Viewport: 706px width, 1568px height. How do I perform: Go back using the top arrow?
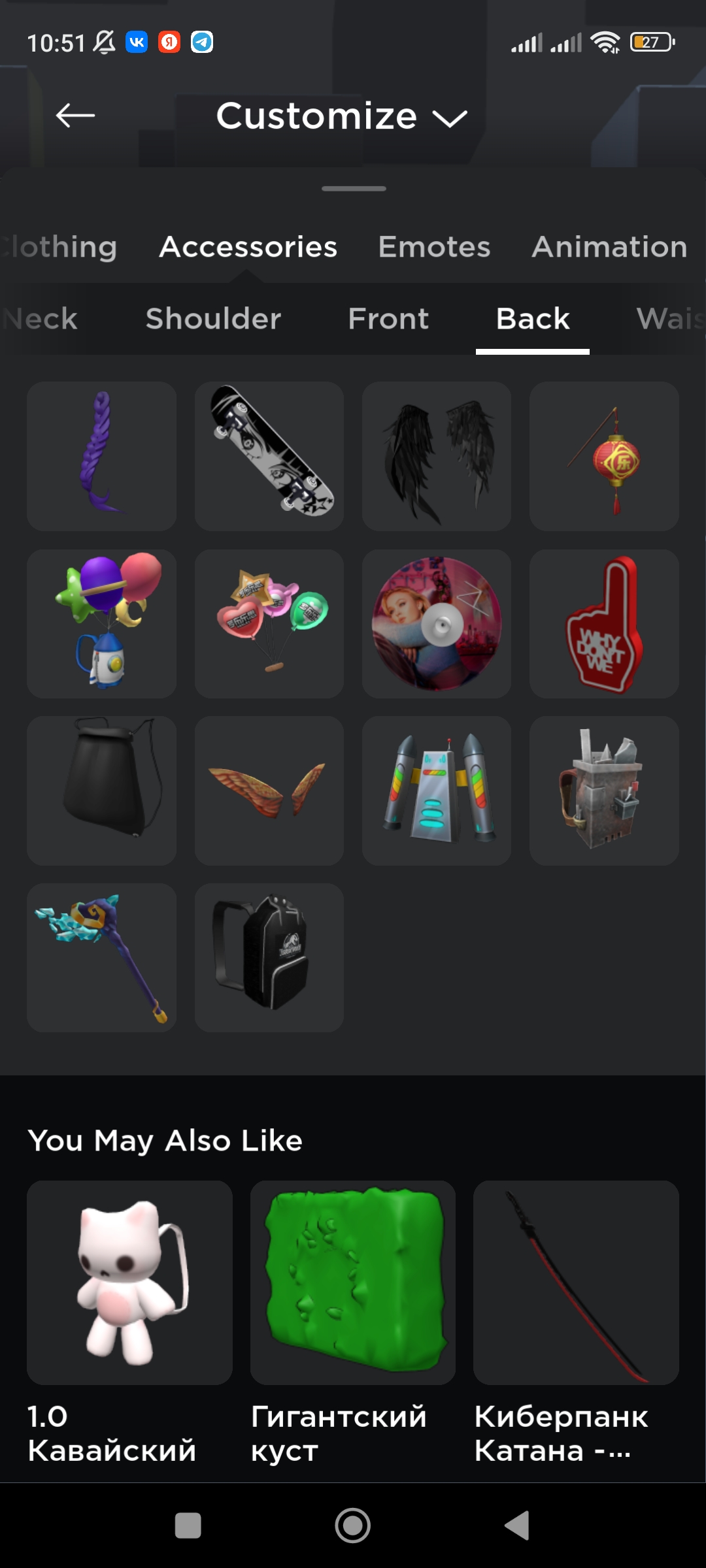75,116
